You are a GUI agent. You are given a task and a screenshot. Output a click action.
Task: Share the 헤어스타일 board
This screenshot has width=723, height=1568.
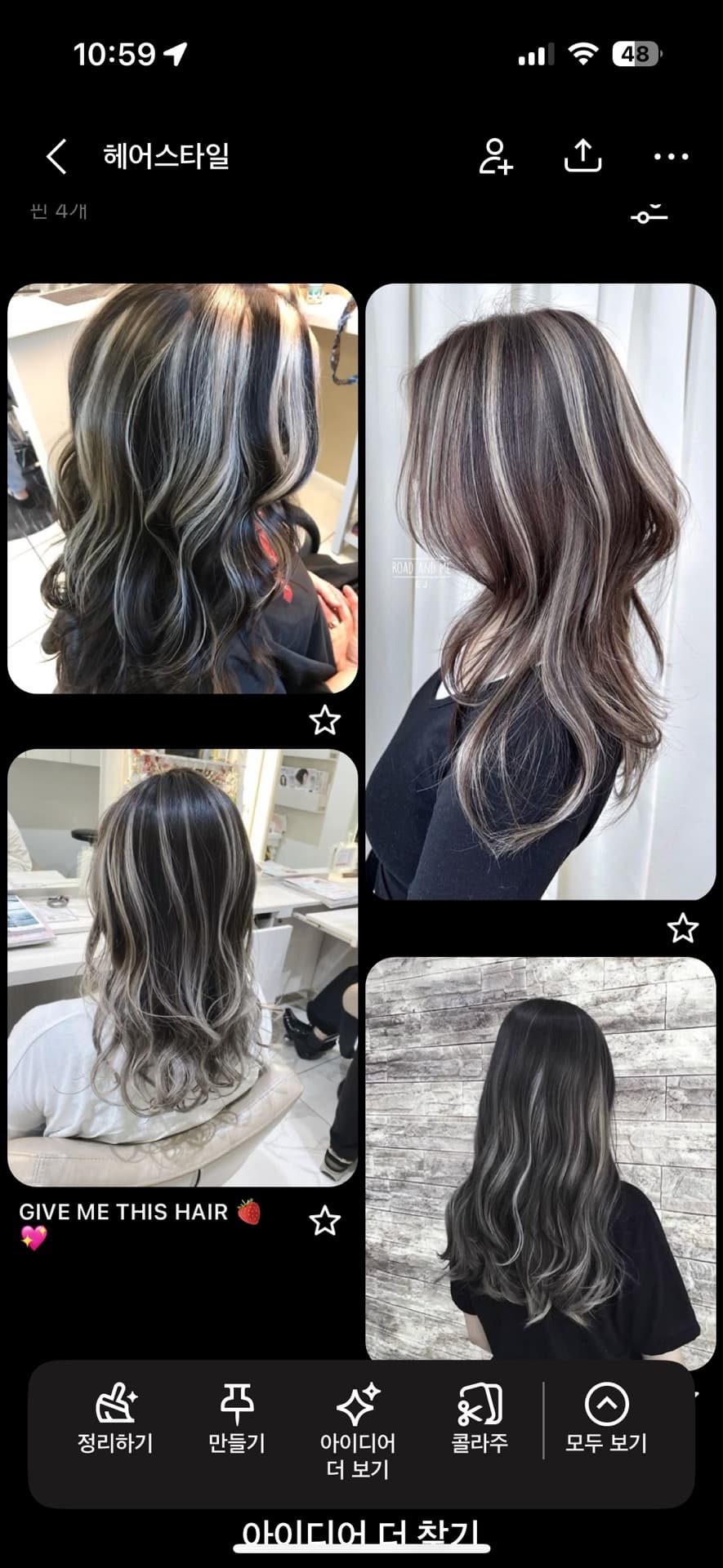pos(582,156)
